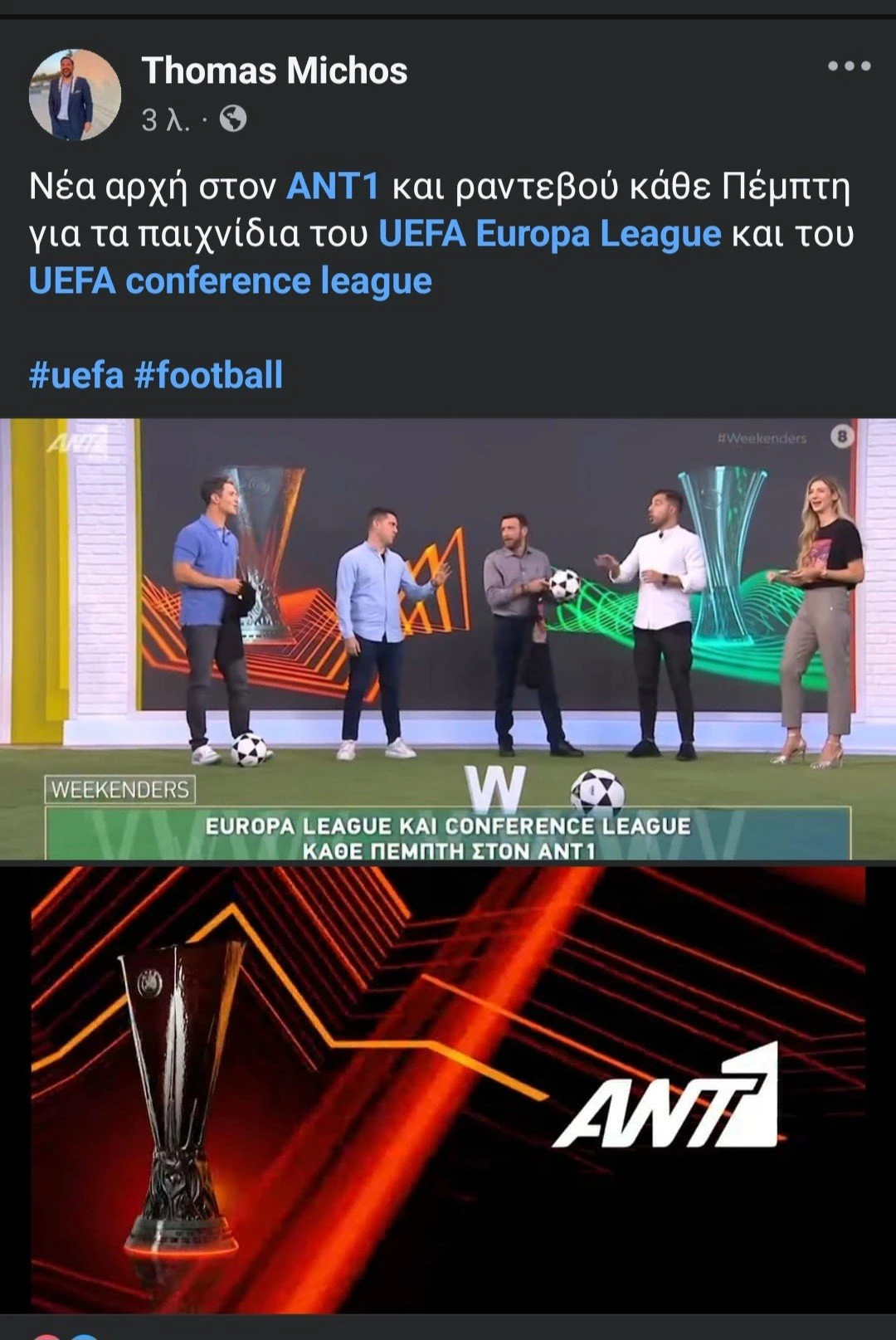The image size is (896, 1340).
Task: Open the ANT1 tagged page link
Action: coord(333,186)
